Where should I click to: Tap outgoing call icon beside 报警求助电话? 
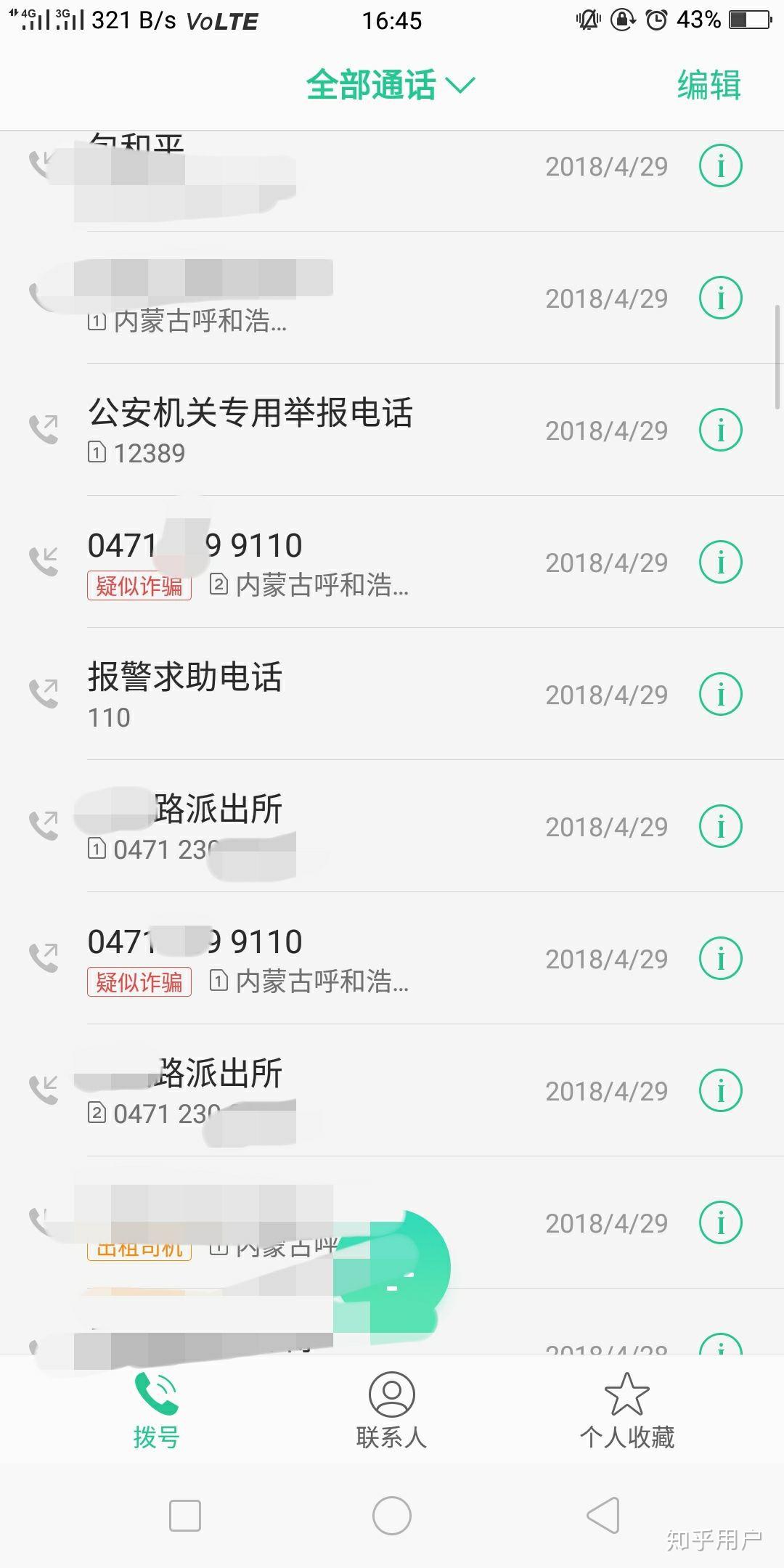pos(44,695)
